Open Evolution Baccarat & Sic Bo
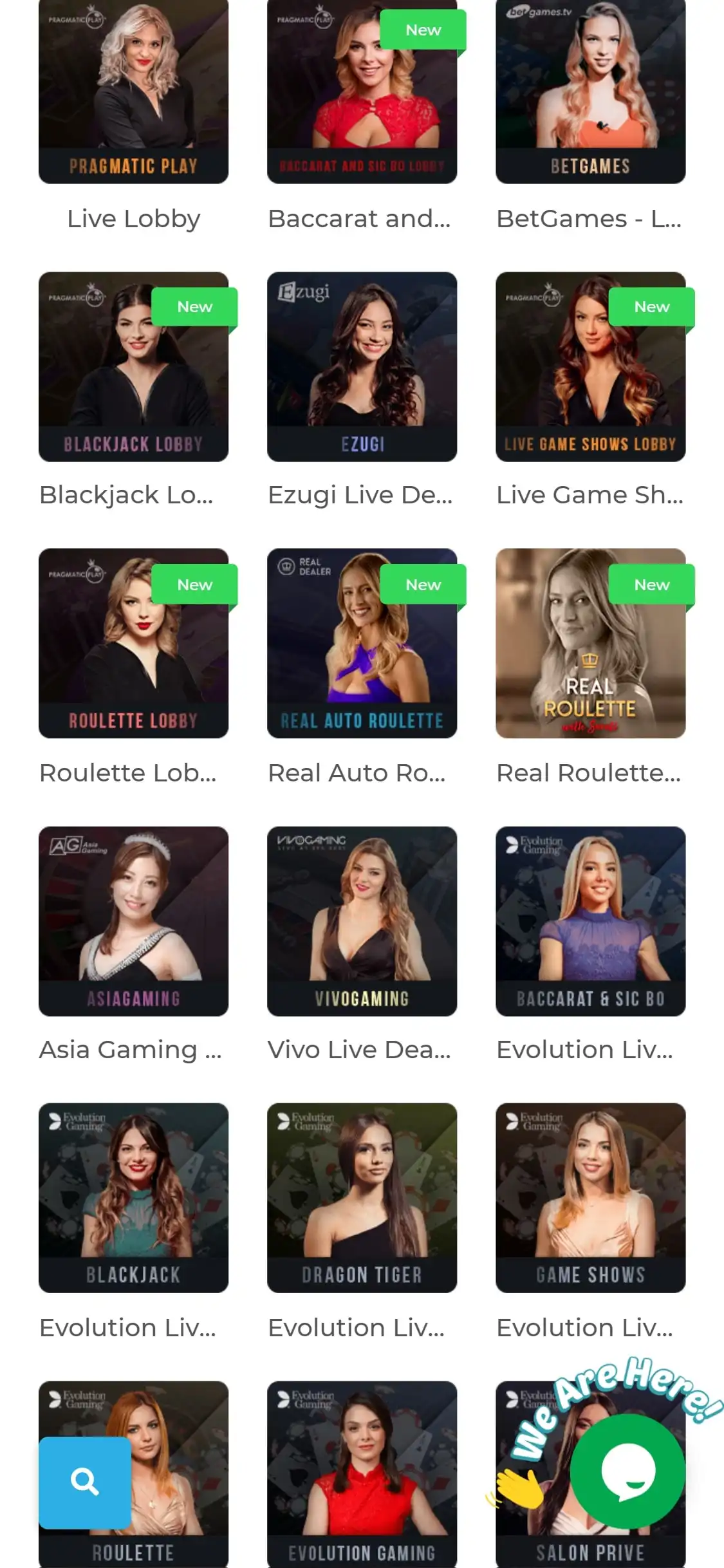The width and height of the screenshot is (724, 1568). pyautogui.click(x=590, y=920)
